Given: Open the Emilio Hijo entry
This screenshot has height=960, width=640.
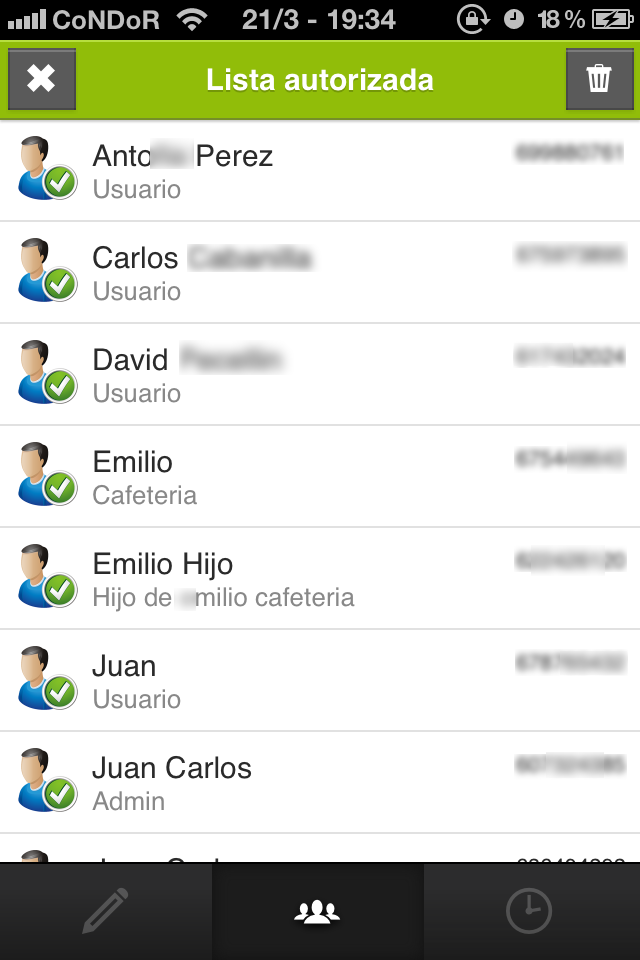Looking at the screenshot, I should (320, 579).
